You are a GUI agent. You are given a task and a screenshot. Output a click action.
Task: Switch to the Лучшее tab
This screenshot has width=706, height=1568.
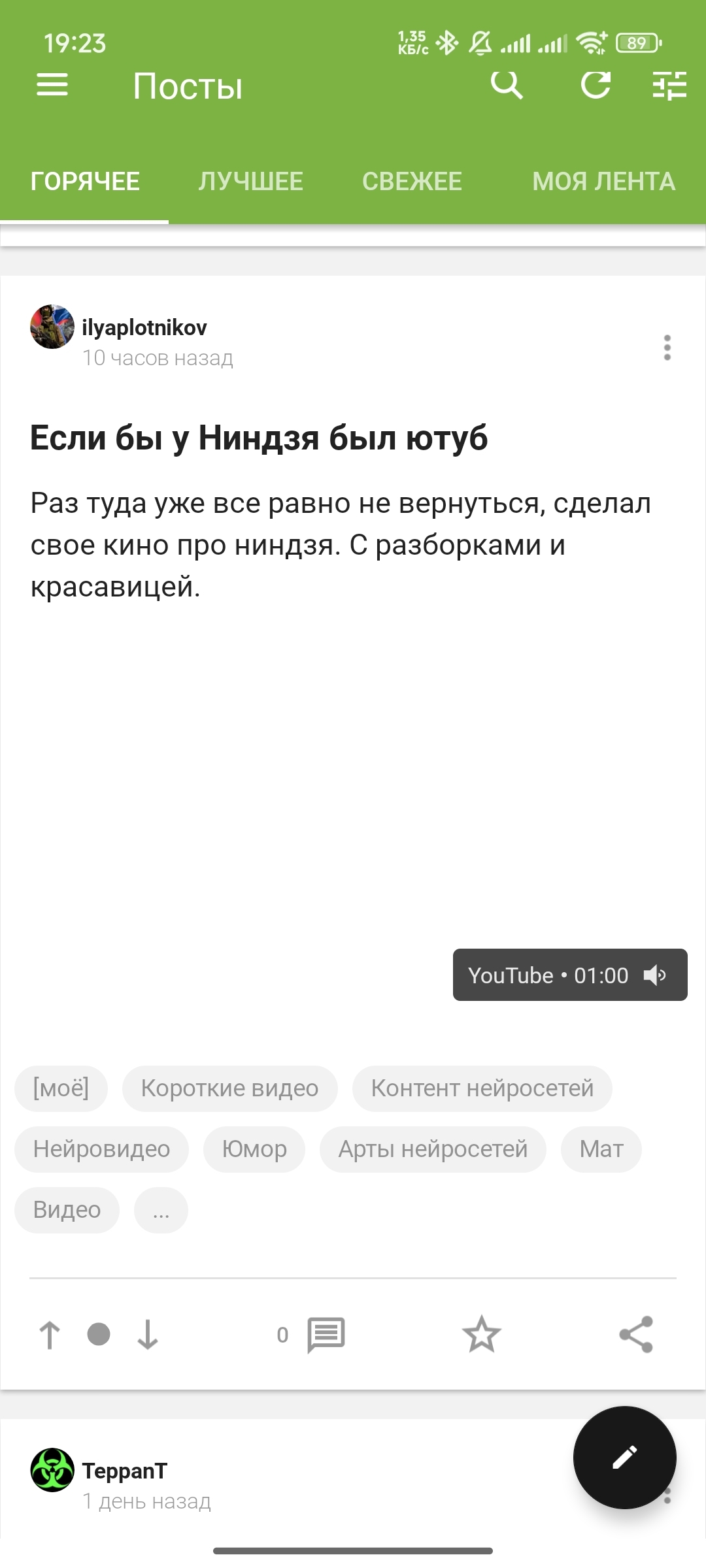pyautogui.click(x=251, y=182)
